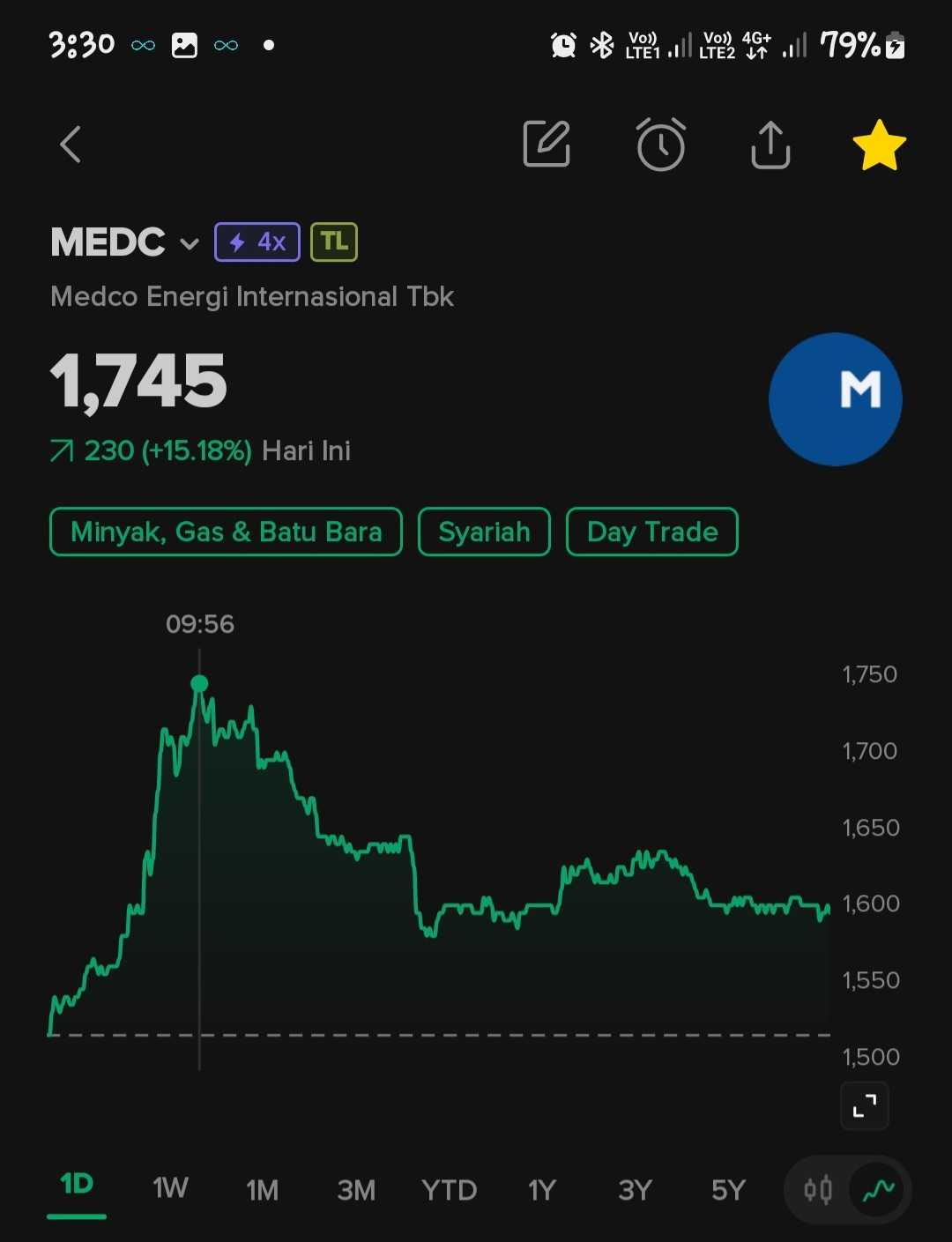Open the Minyak, Gas & Batu Bara chip
This screenshot has width=952, height=1242.
[x=226, y=532]
